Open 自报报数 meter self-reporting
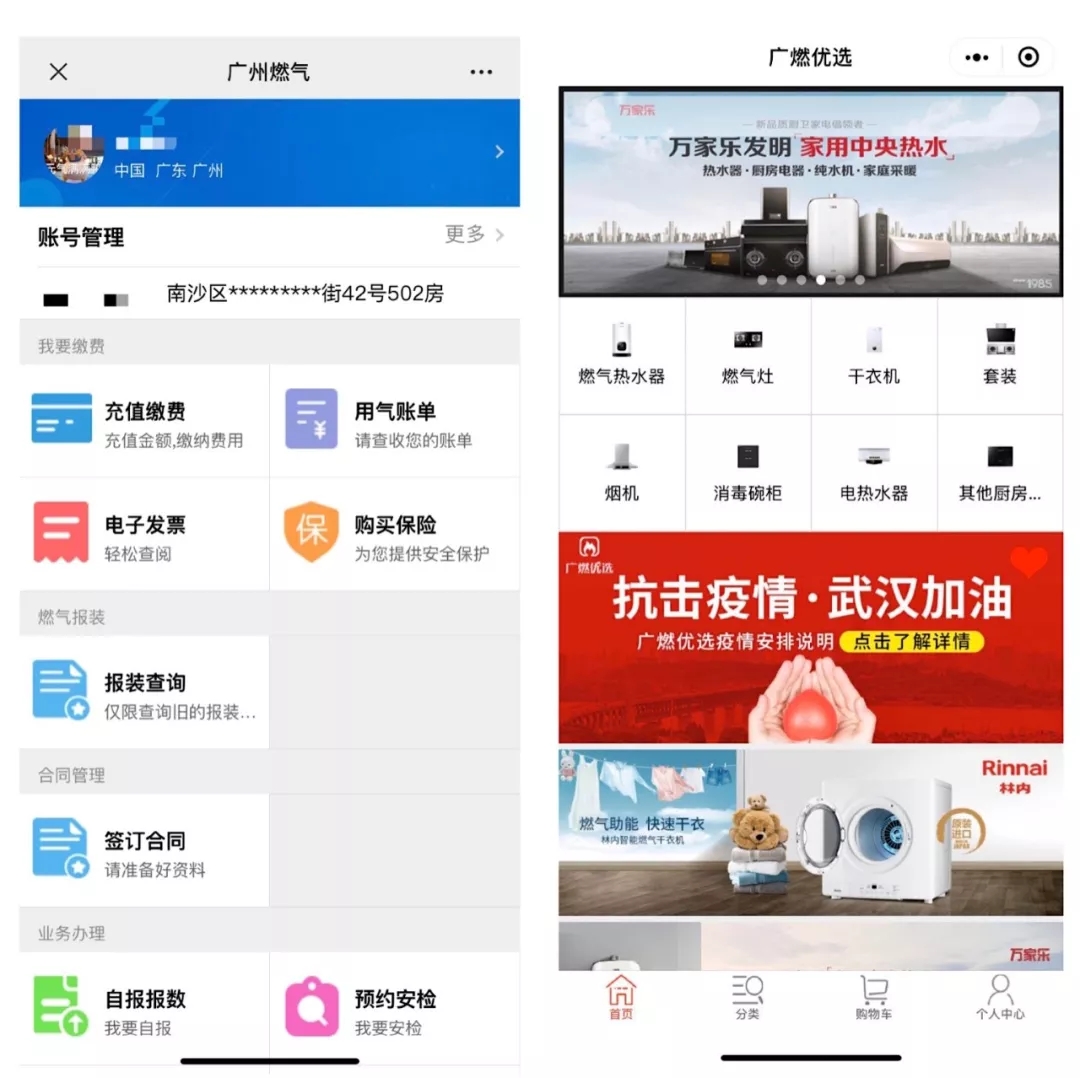Image resolution: width=1080 pixels, height=1078 pixels. (145, 1008)
